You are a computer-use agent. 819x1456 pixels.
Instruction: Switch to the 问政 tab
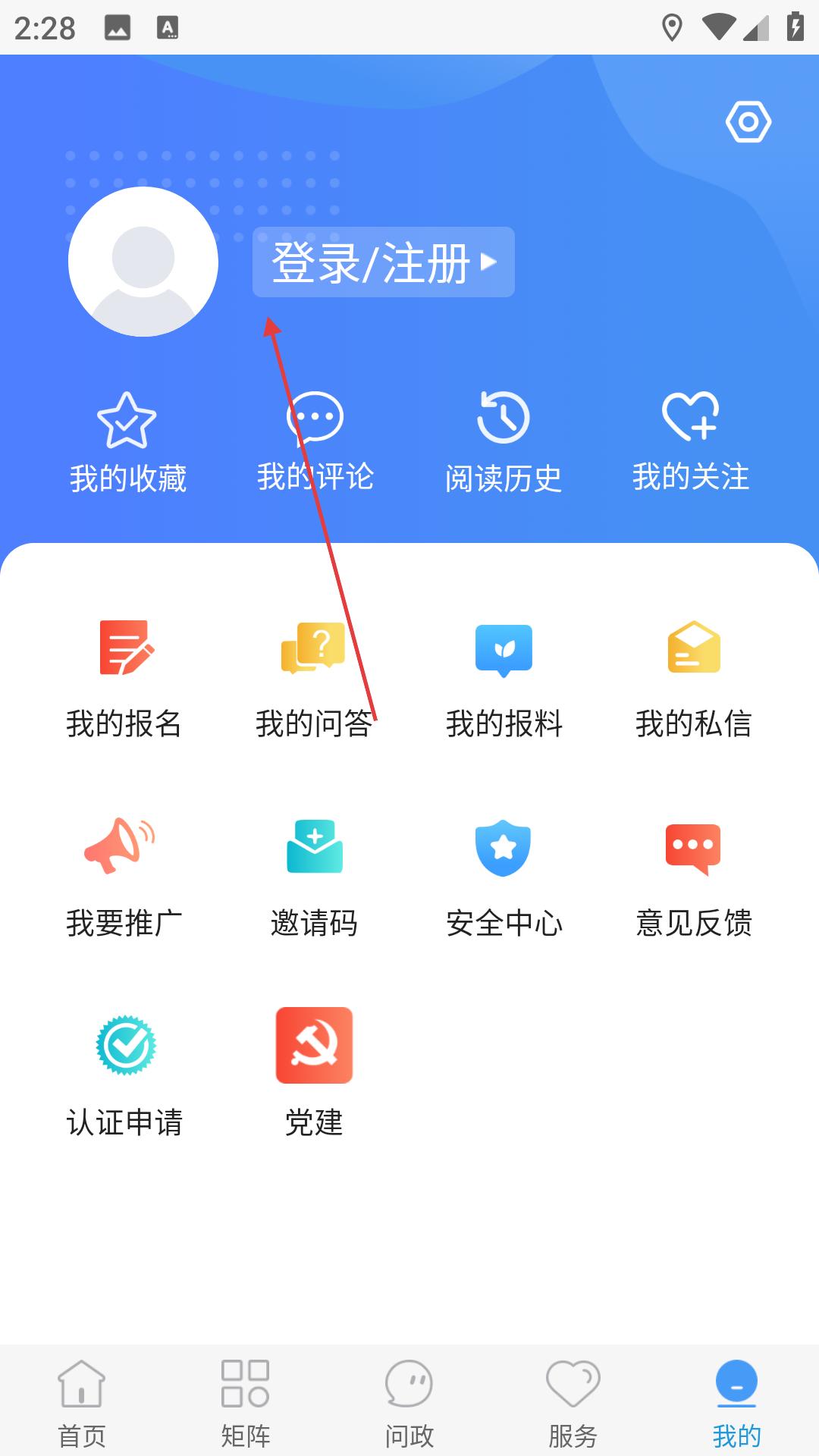coord(409,1404)
